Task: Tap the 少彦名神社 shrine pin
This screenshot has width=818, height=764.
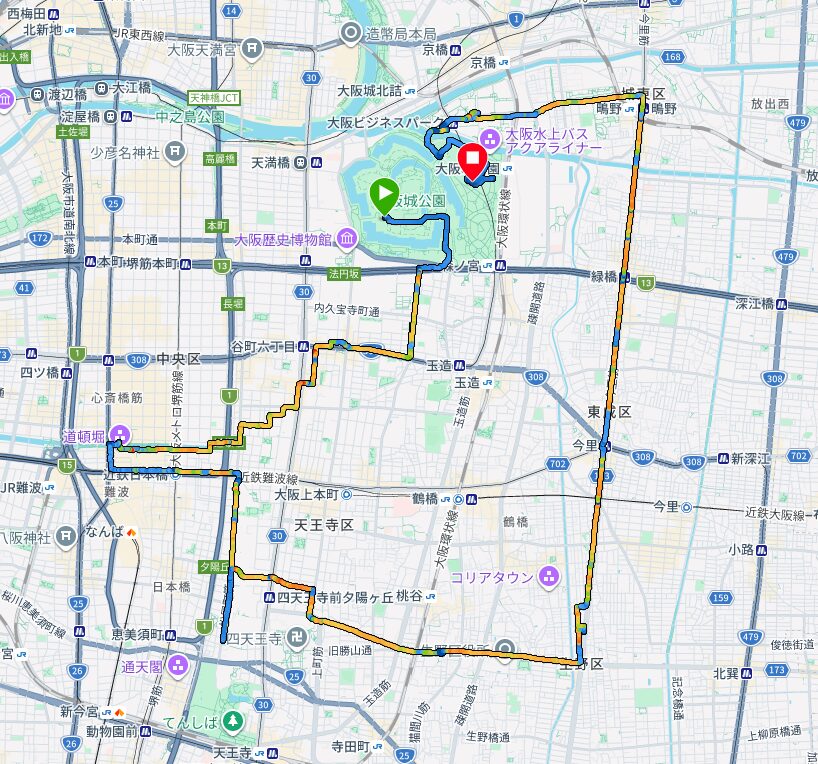Action: coord(176,152)
